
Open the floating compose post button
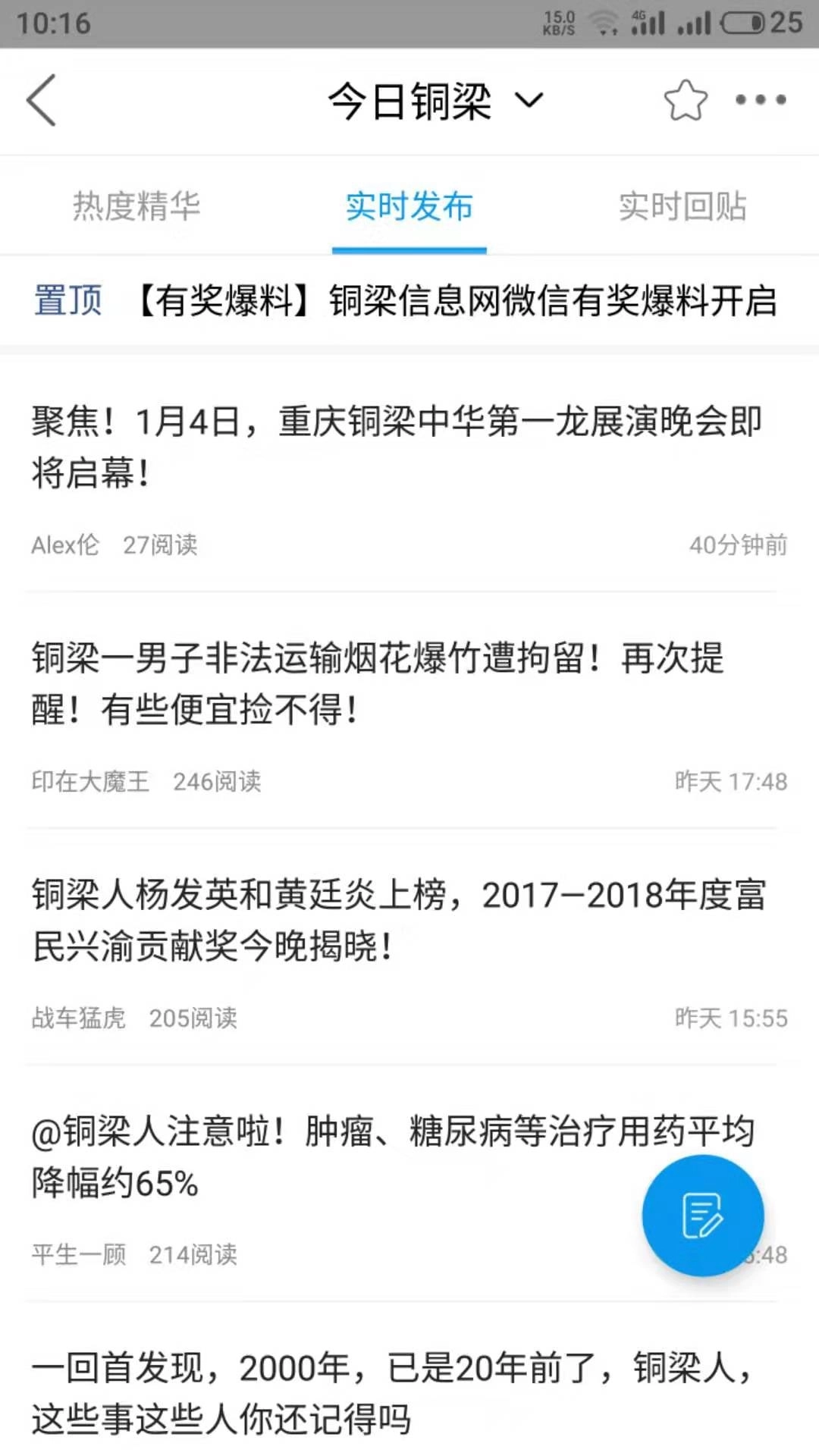tap(701, 1214)
